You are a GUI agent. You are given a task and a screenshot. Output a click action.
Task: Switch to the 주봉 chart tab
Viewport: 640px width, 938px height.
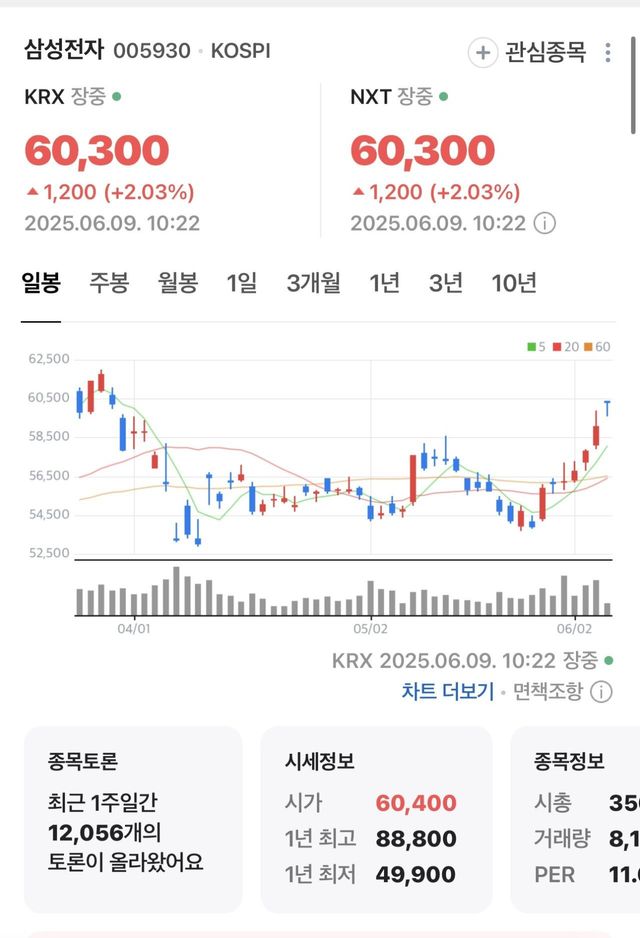click(109, 283)
